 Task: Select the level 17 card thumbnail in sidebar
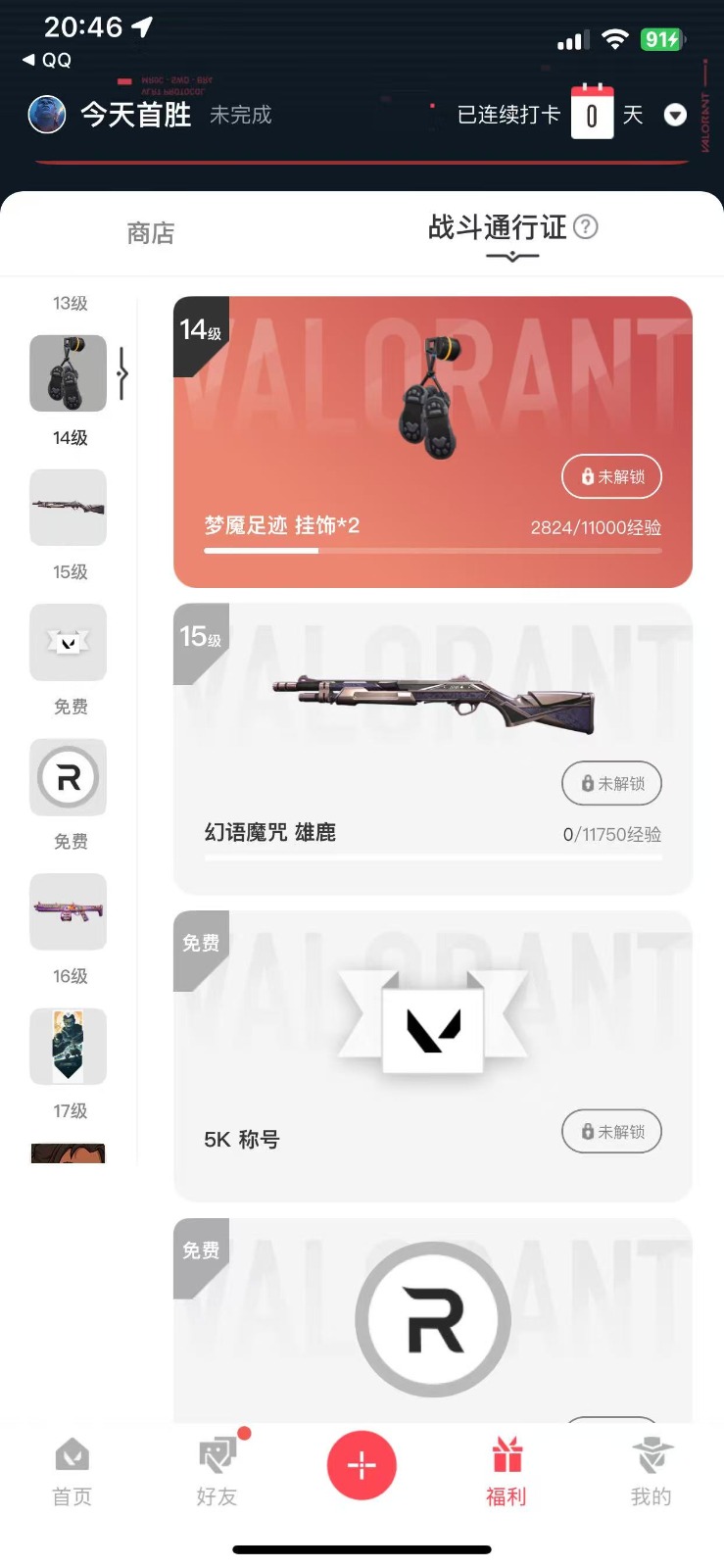point(68,1046)
